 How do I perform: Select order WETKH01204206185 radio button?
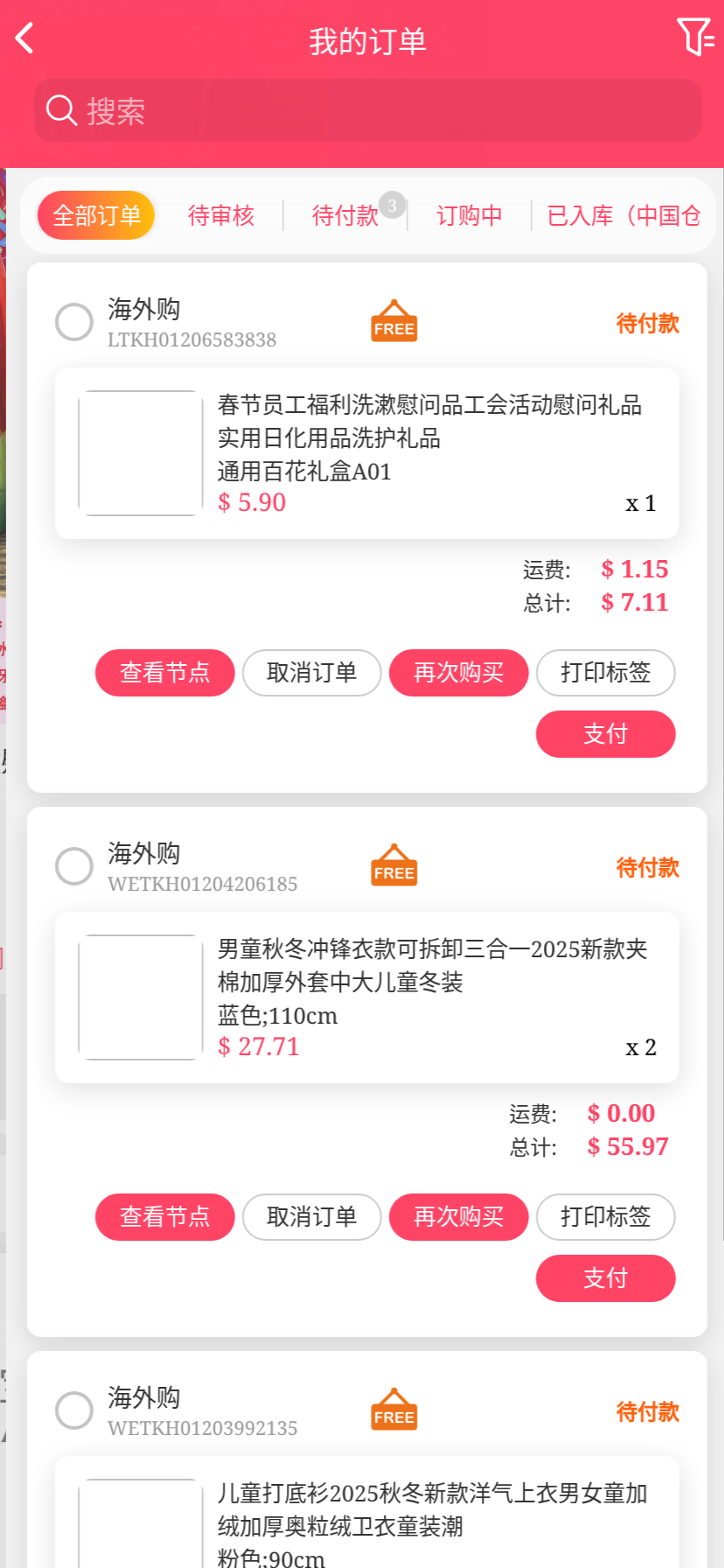tap(74, 866)
